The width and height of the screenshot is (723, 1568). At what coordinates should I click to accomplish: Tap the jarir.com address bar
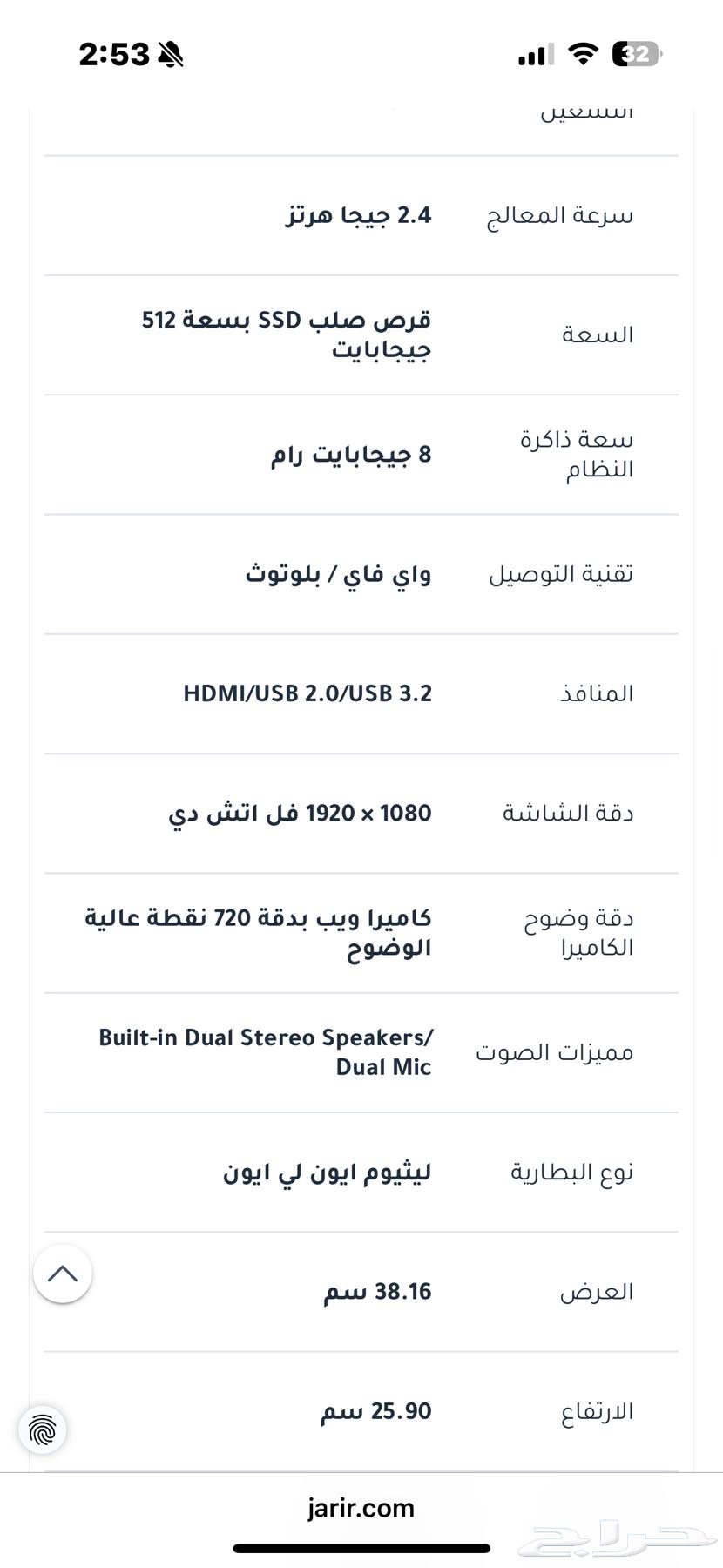tap(361, 1508)
